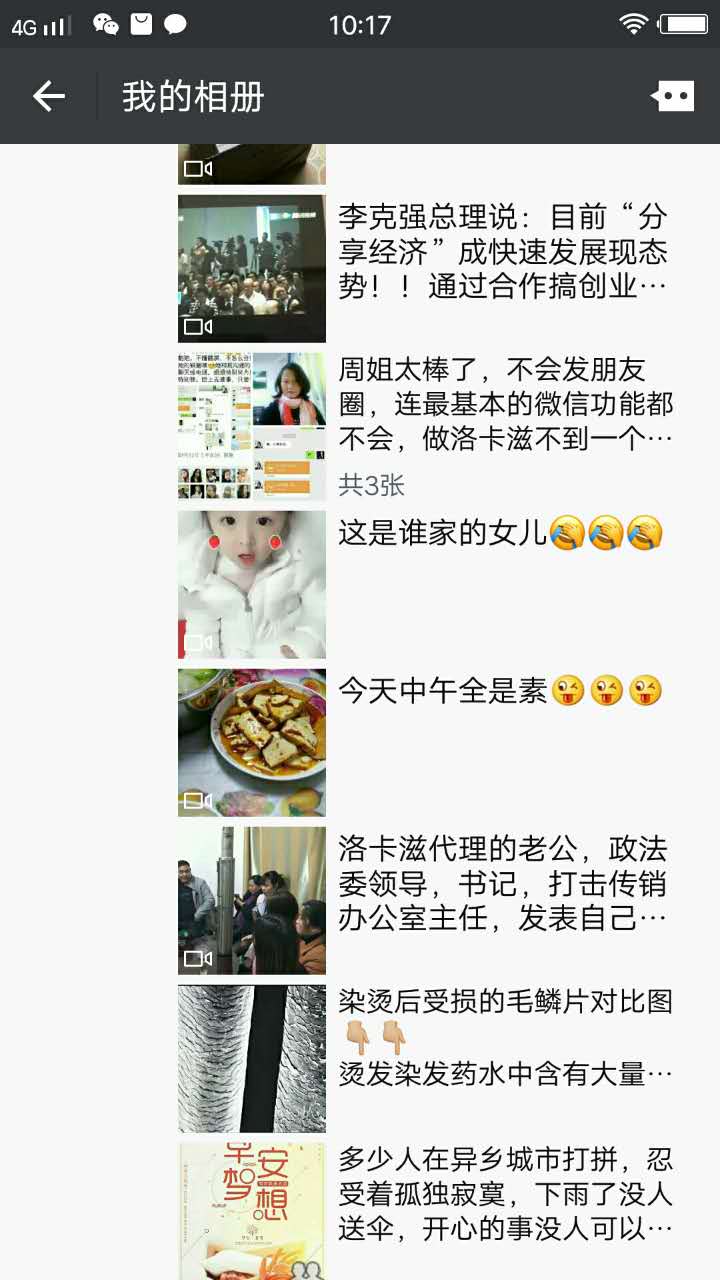
Task: Open the 这是谁家的女儿 video post
Action: coord(426,584)
